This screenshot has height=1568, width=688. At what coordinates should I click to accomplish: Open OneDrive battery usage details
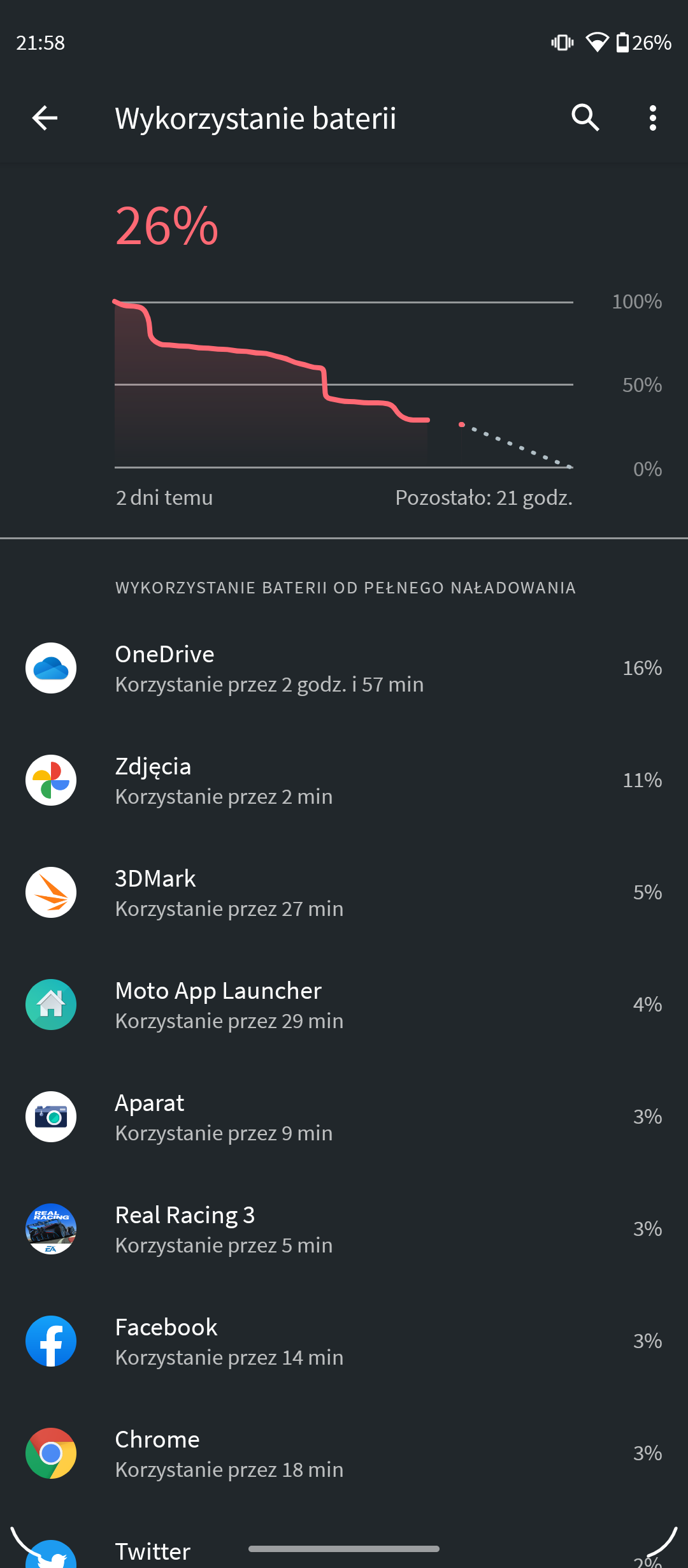(x=344, y=668)
